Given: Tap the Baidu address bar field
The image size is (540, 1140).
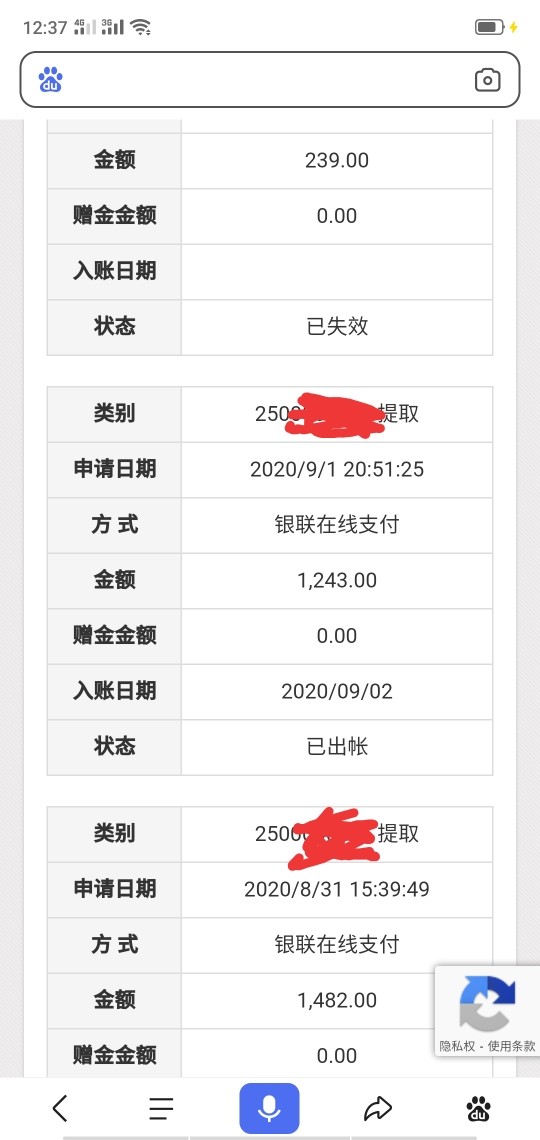Looking at the screenshot, I should [x=270, y=80].
